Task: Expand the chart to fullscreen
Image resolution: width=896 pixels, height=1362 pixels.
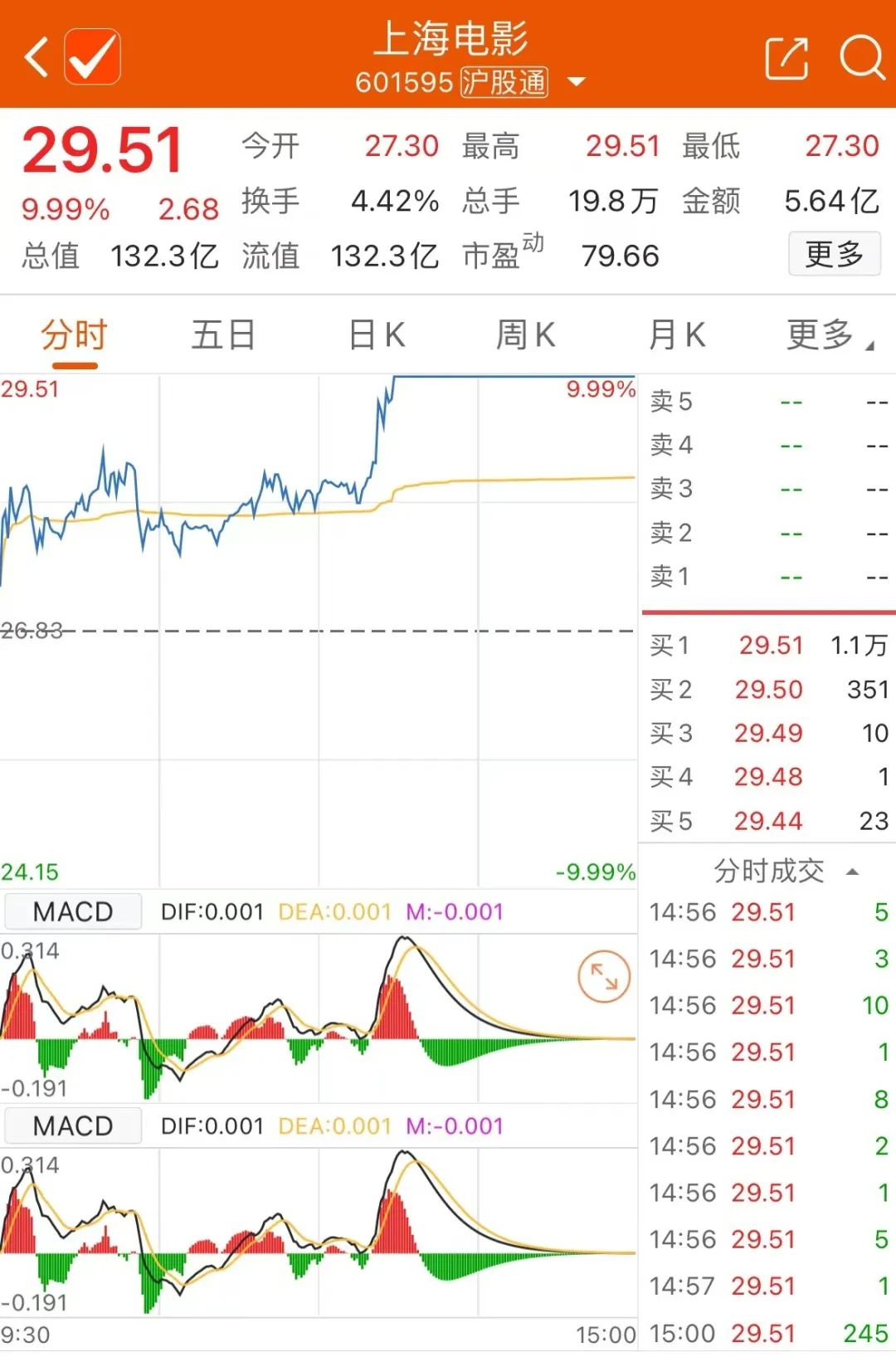Action: tap(604, 977)
